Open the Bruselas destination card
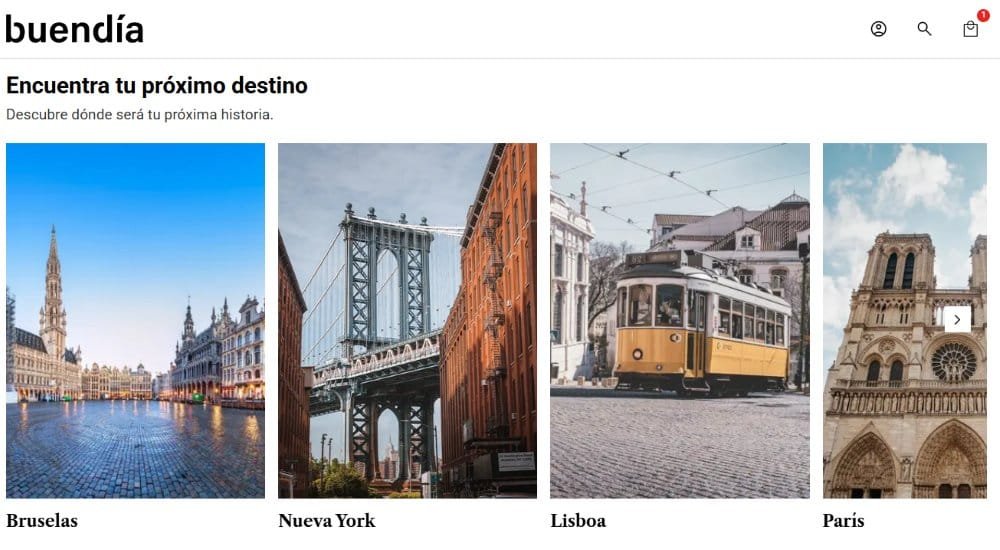Image resolution: width=1000 pixels, height=550 pixels. [x=135, y=320]
